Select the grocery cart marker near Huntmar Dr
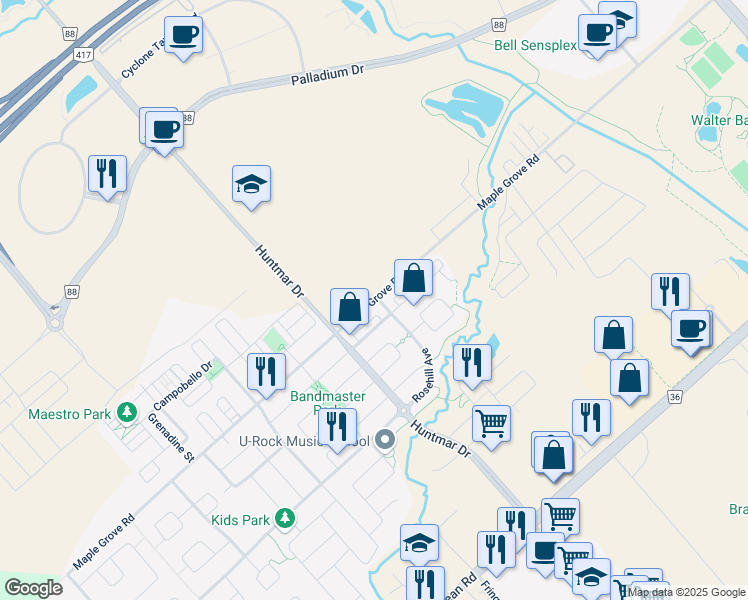Viewport: 748px width, 600px height. tap(491, 424)
